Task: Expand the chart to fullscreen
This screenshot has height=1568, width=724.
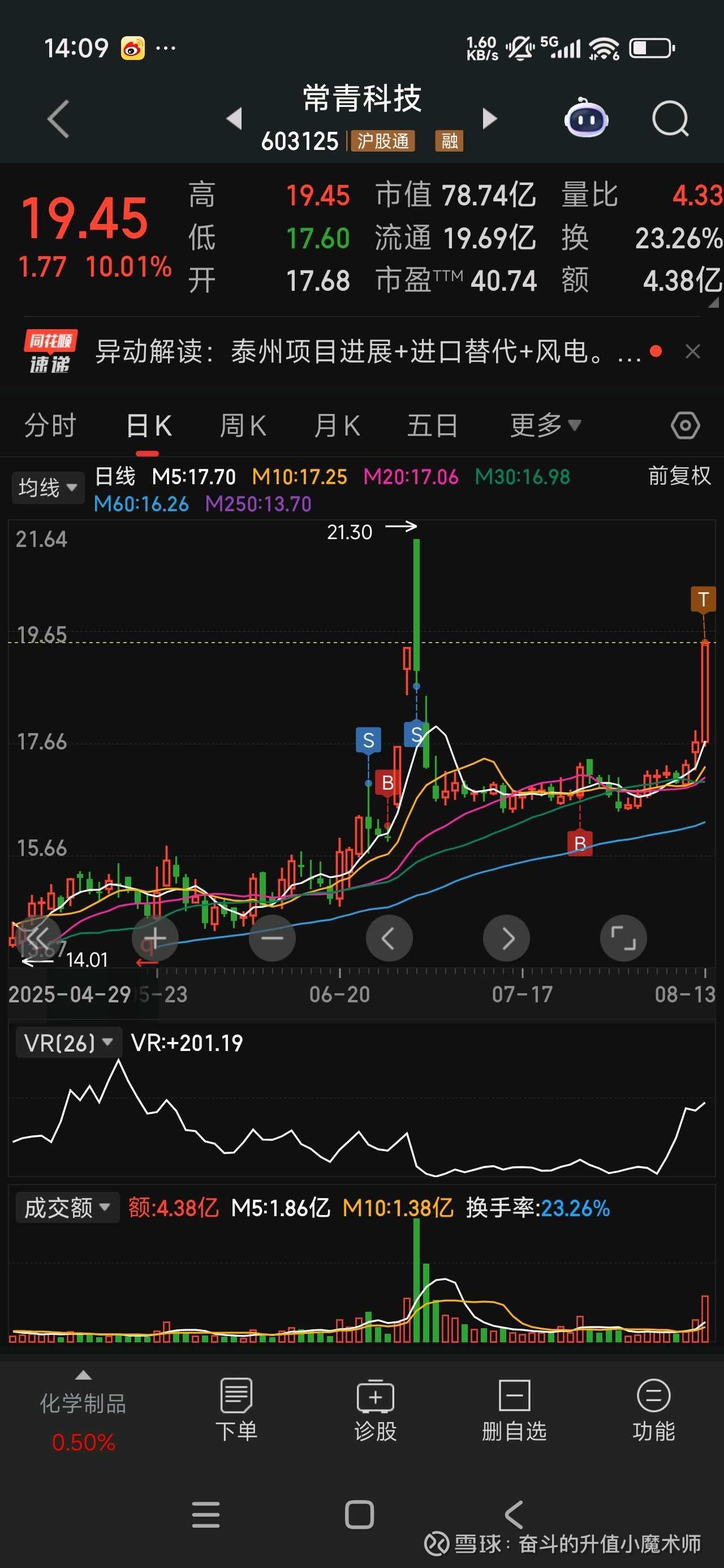Action: [623, 938]
